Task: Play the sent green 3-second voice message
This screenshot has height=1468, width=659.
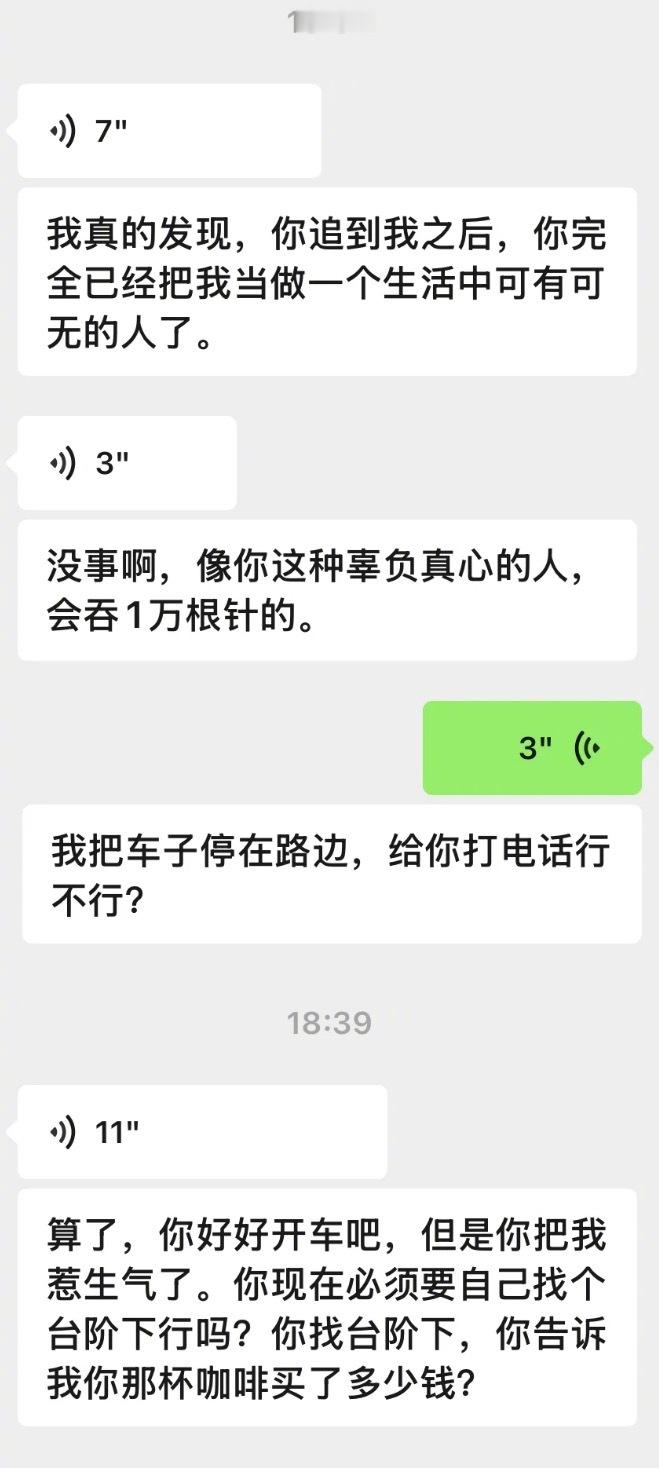Action: tap(532, 748)
